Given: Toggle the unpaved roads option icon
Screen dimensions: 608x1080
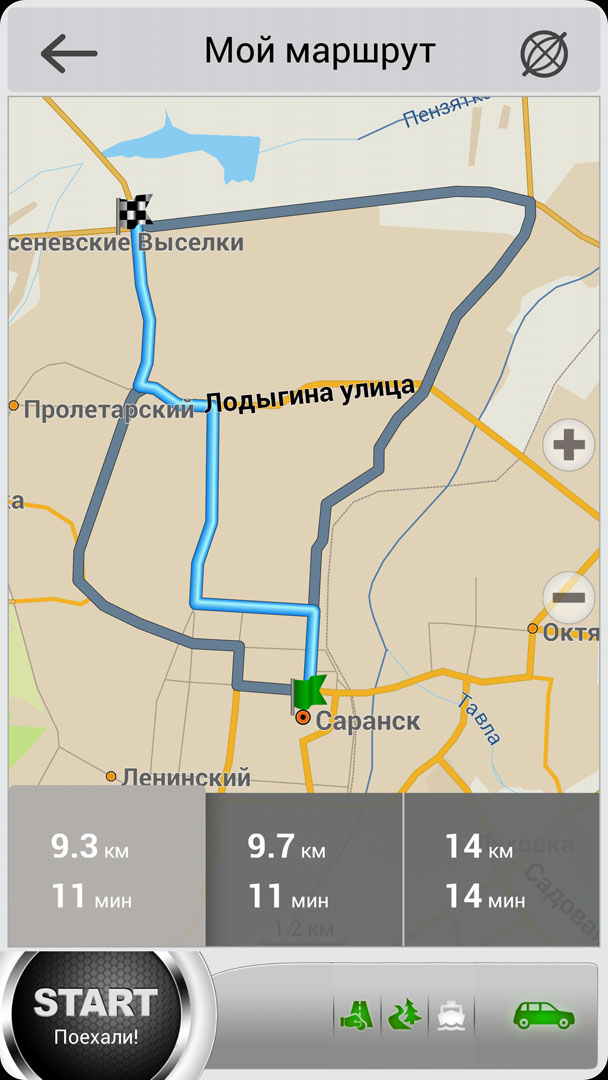Looking at the screenshot, I should tap(404, 1017).
